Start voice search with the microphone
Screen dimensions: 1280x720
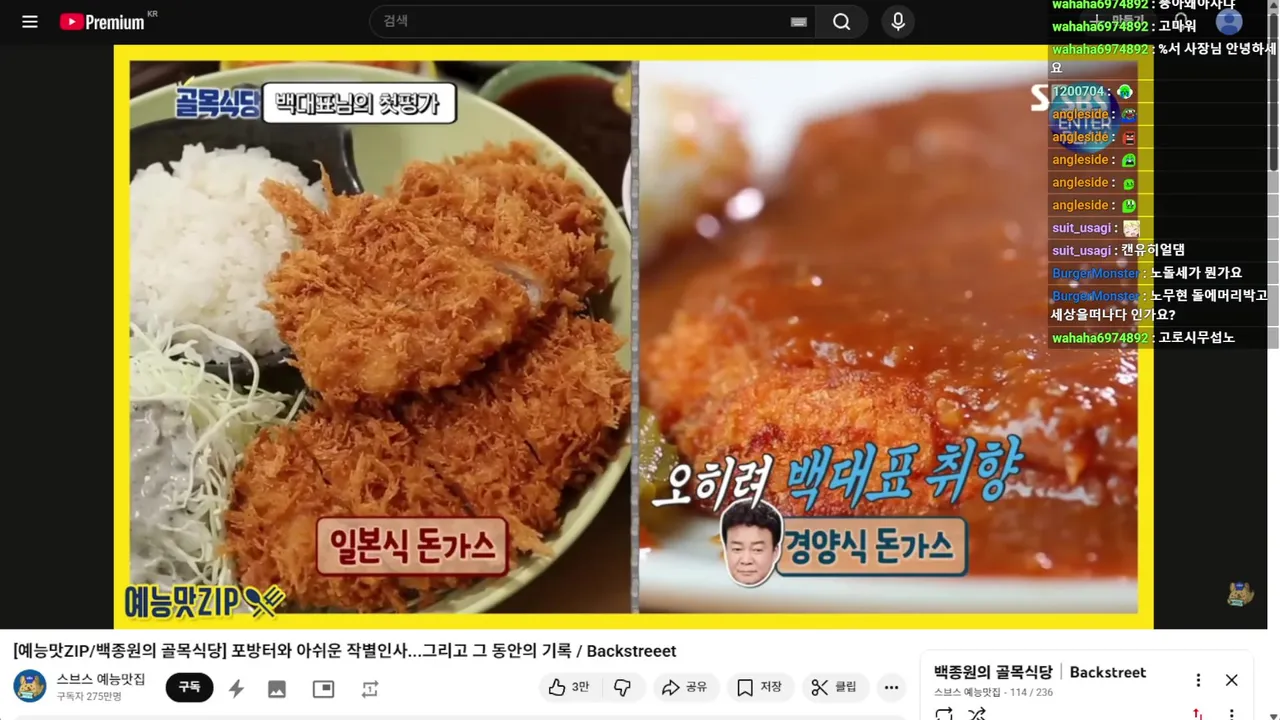pos(898,21)
